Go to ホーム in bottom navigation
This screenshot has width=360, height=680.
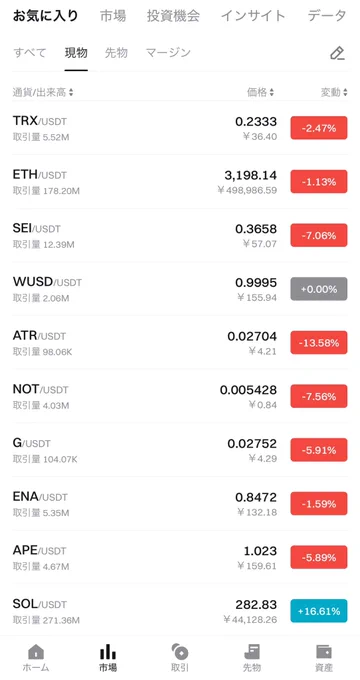click(x=36, y=658)
